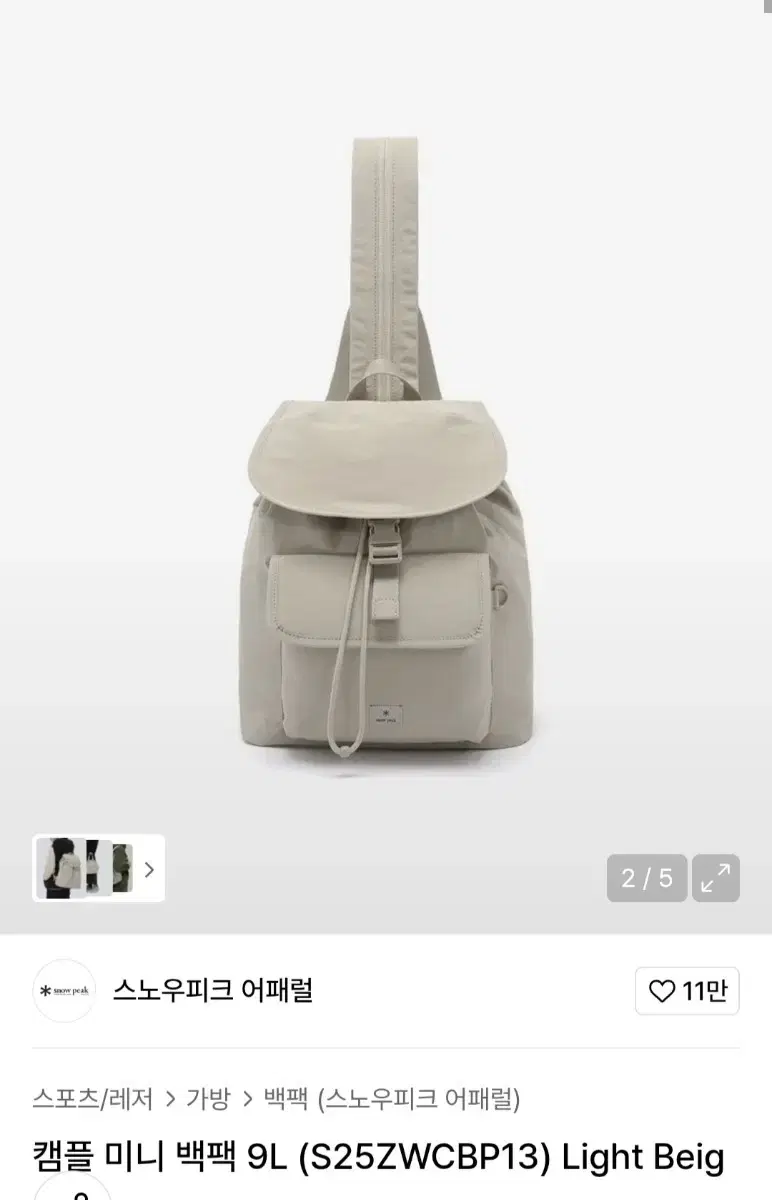Open seller page 스노우피크 어패럴
This screenshot has height=1200, width=772.
tap(210, 990)
